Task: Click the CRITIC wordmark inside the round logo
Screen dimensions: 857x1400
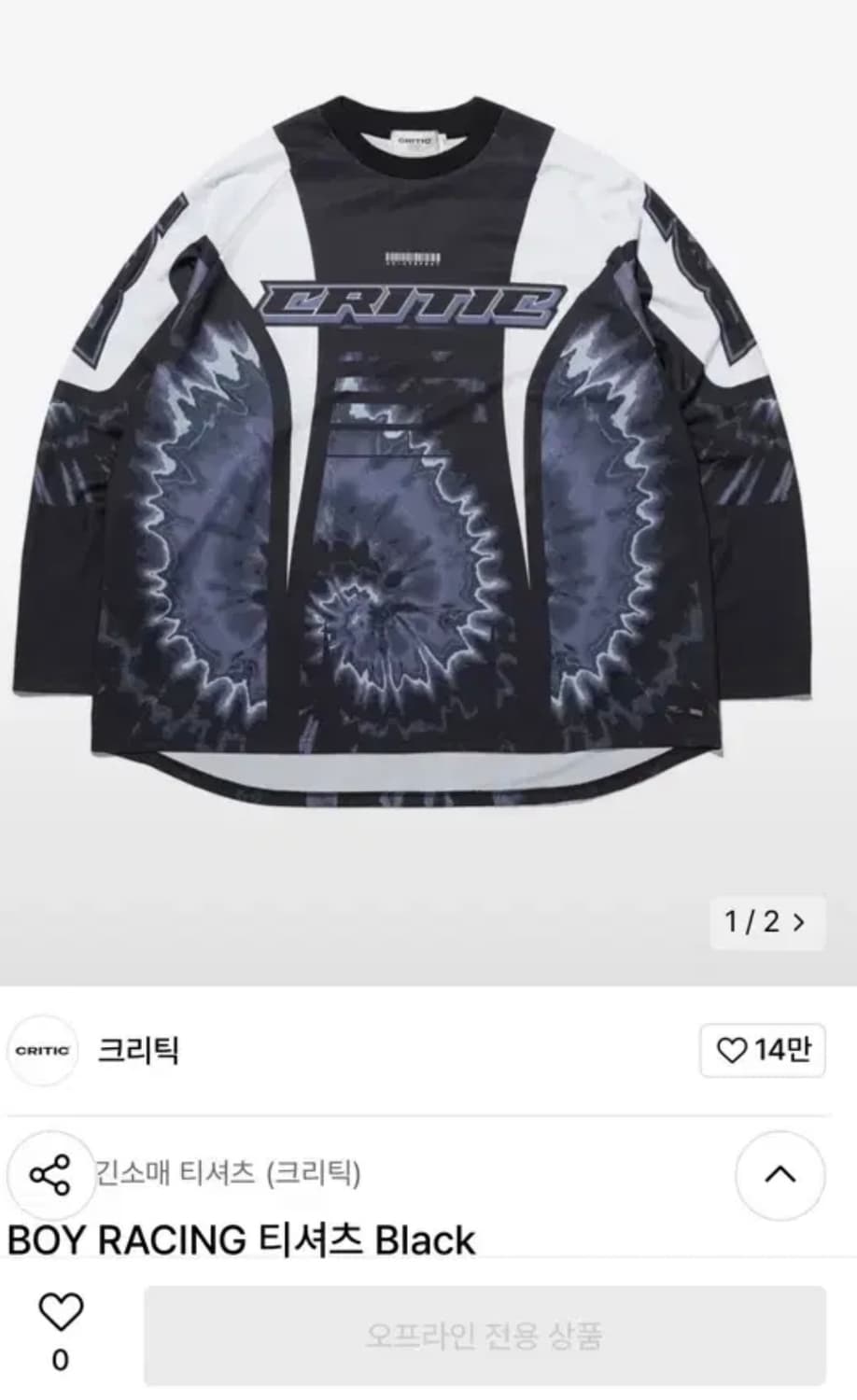Action: tap(42, 1049)
